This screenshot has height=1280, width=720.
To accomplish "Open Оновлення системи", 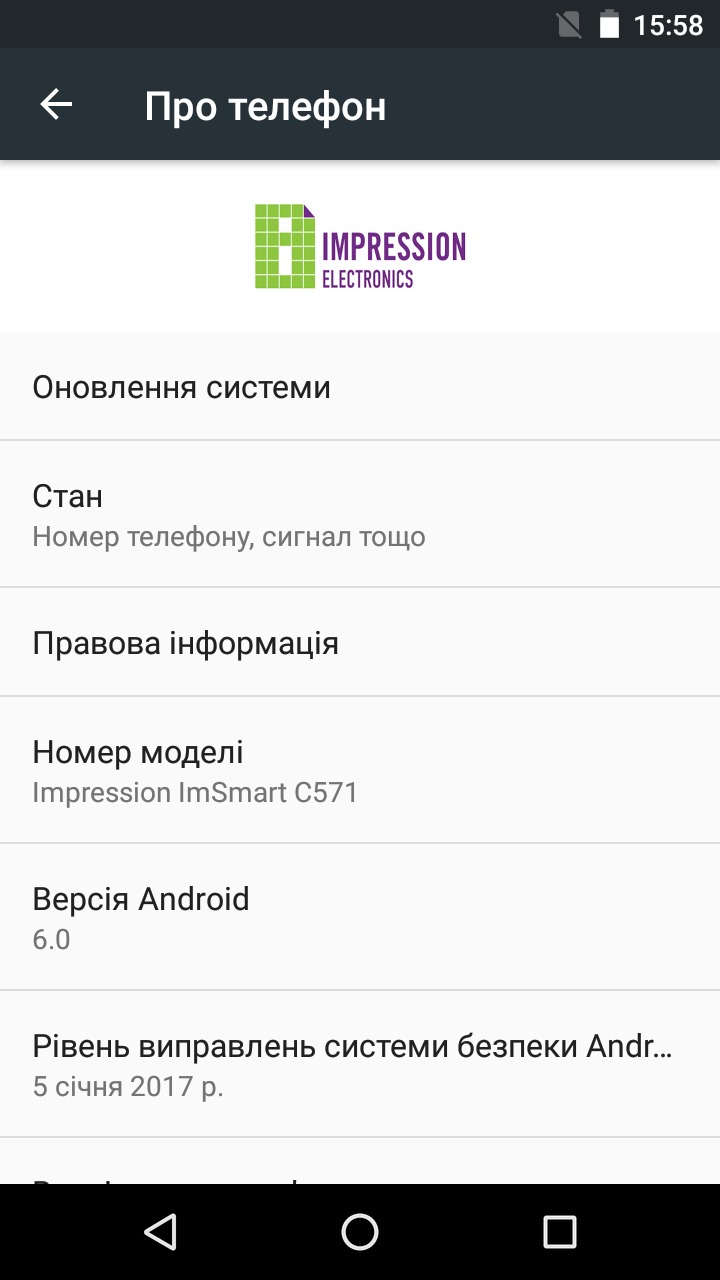I will click(360, 387).
